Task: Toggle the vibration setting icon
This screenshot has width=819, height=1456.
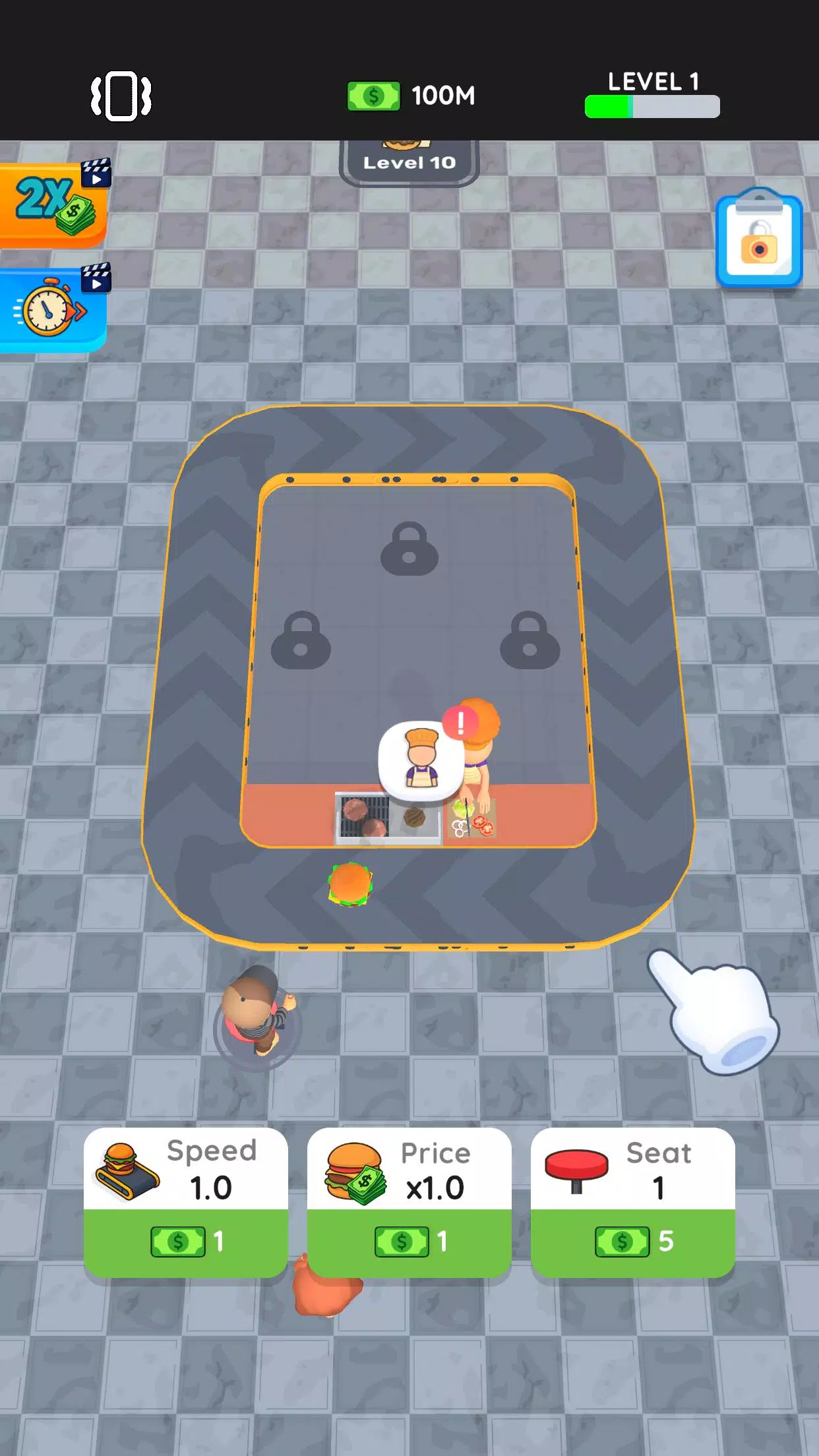Action: [x=121, y=96]
